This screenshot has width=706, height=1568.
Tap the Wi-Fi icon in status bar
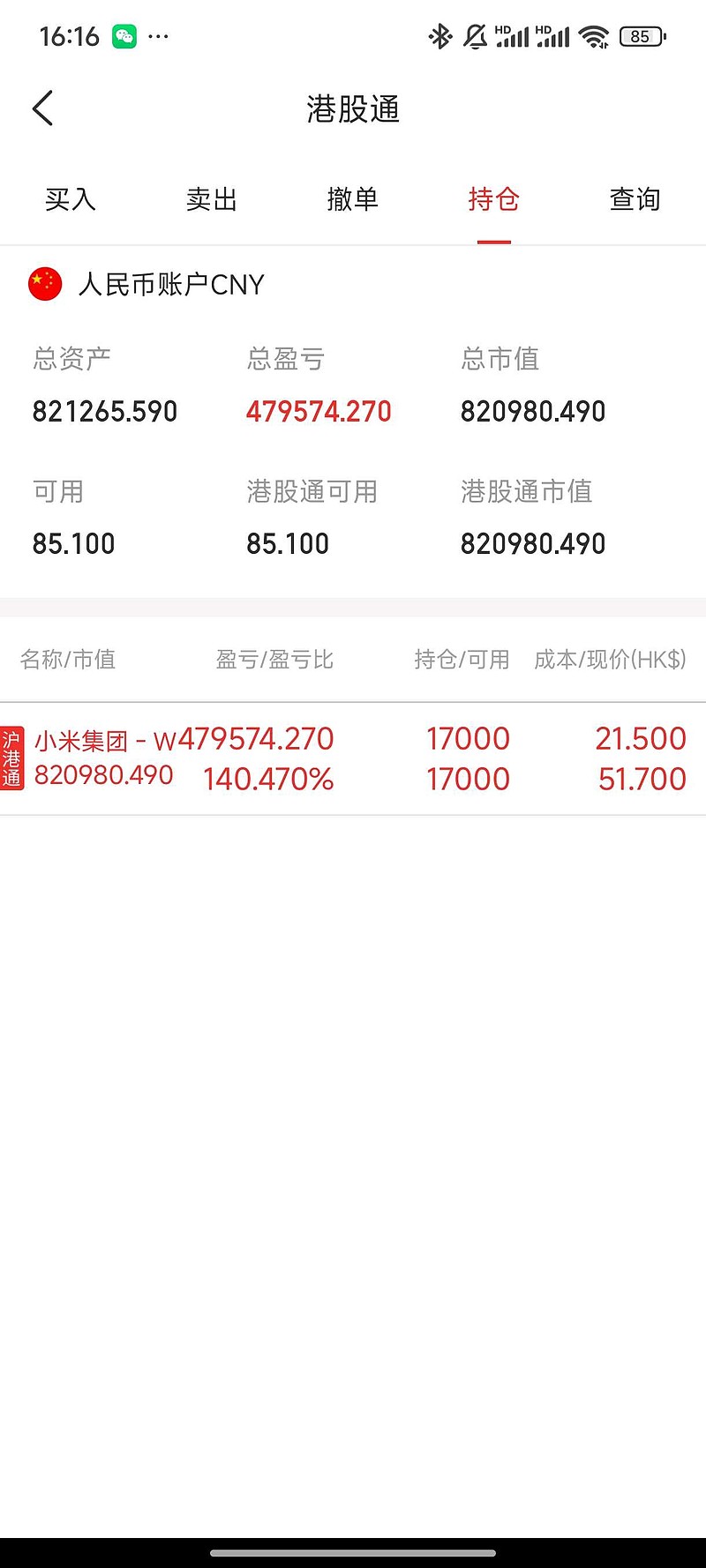pos(593,35)
